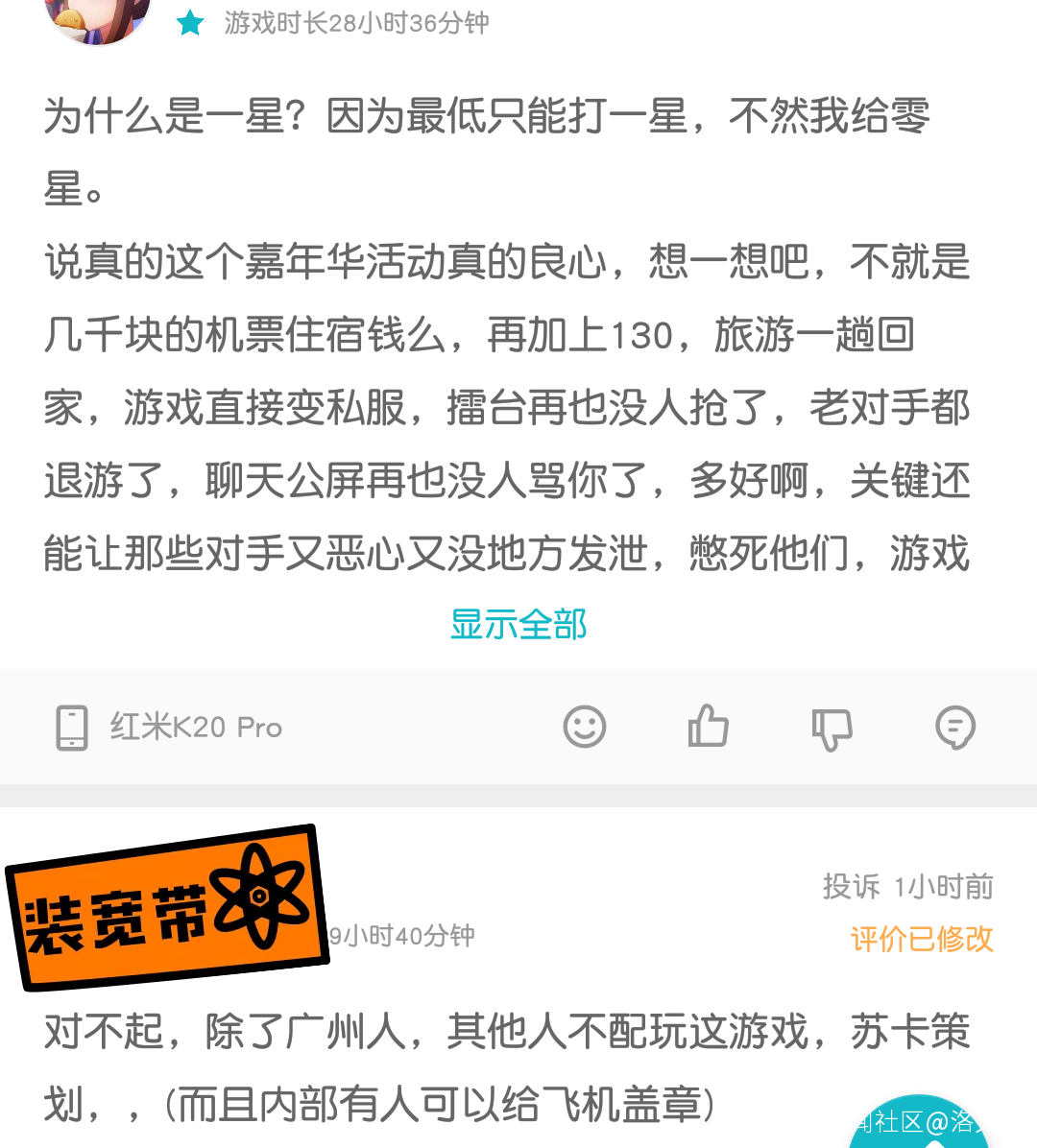This screenshot has height=1148, width=1037.
Task: Open the first reviewer's avatar profile
Action: coord(97,17)
